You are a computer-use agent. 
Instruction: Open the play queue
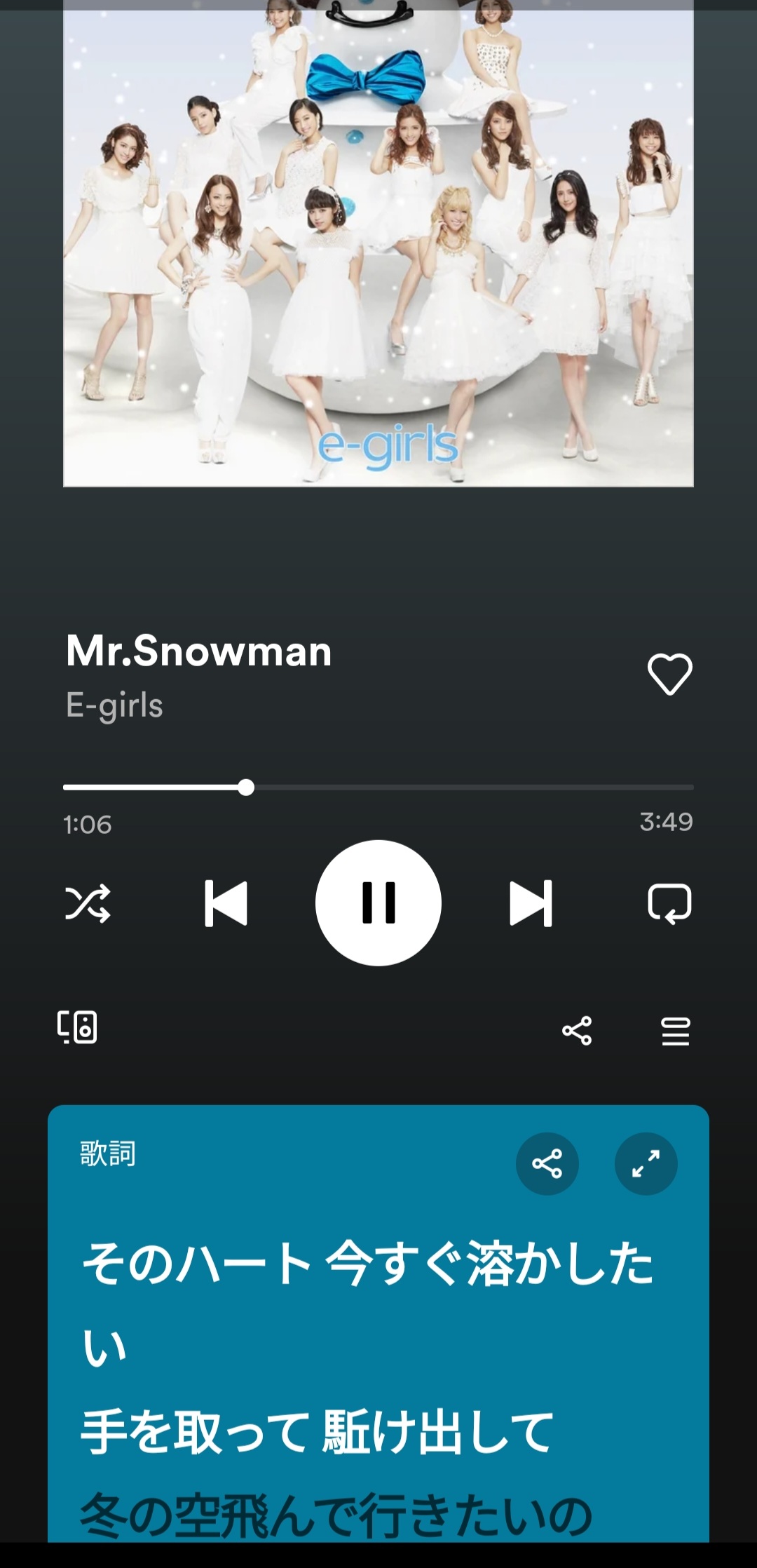coord(676,1031)
